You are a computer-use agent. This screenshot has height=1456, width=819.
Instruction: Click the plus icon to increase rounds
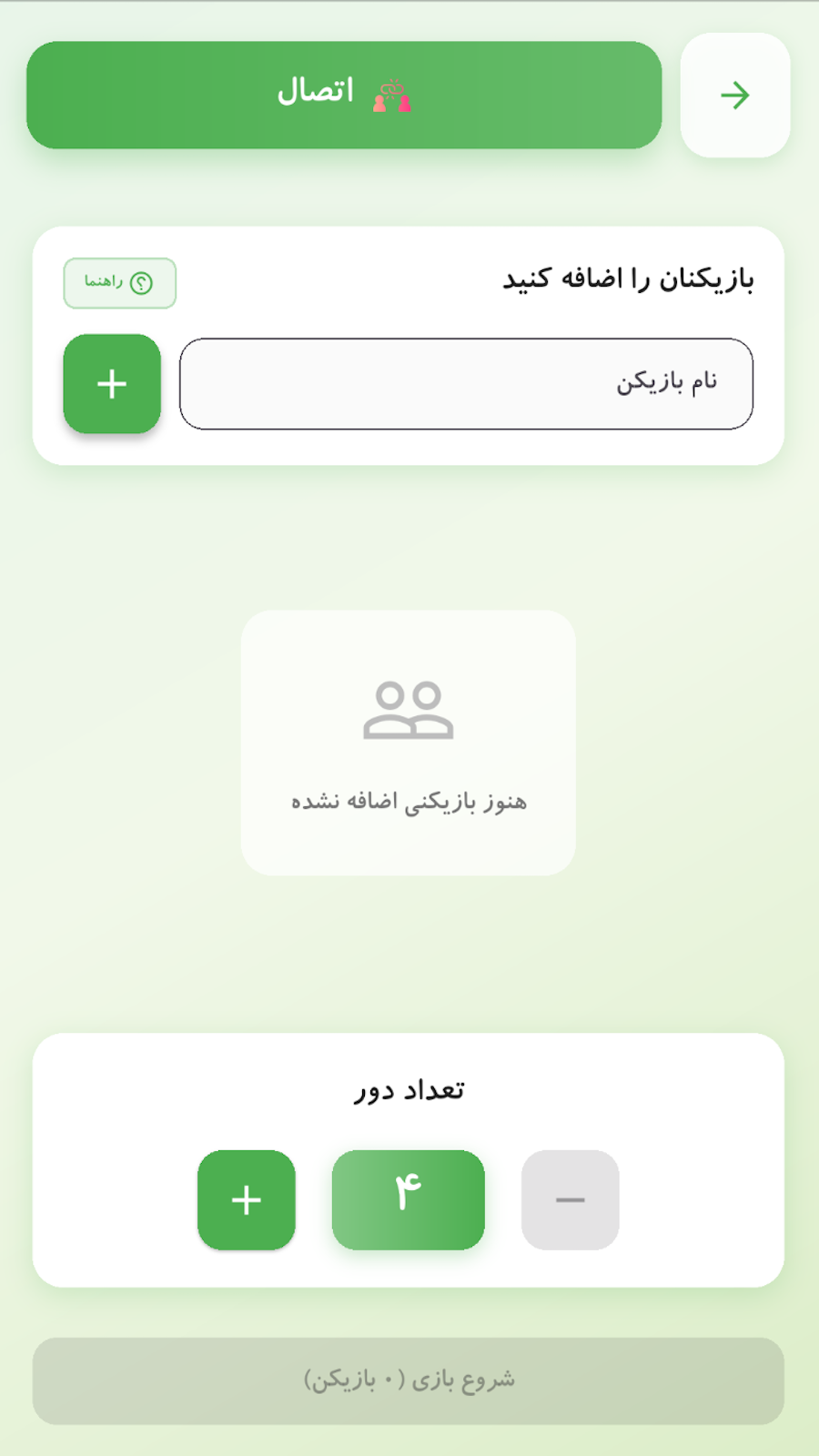coord(246,1199)
